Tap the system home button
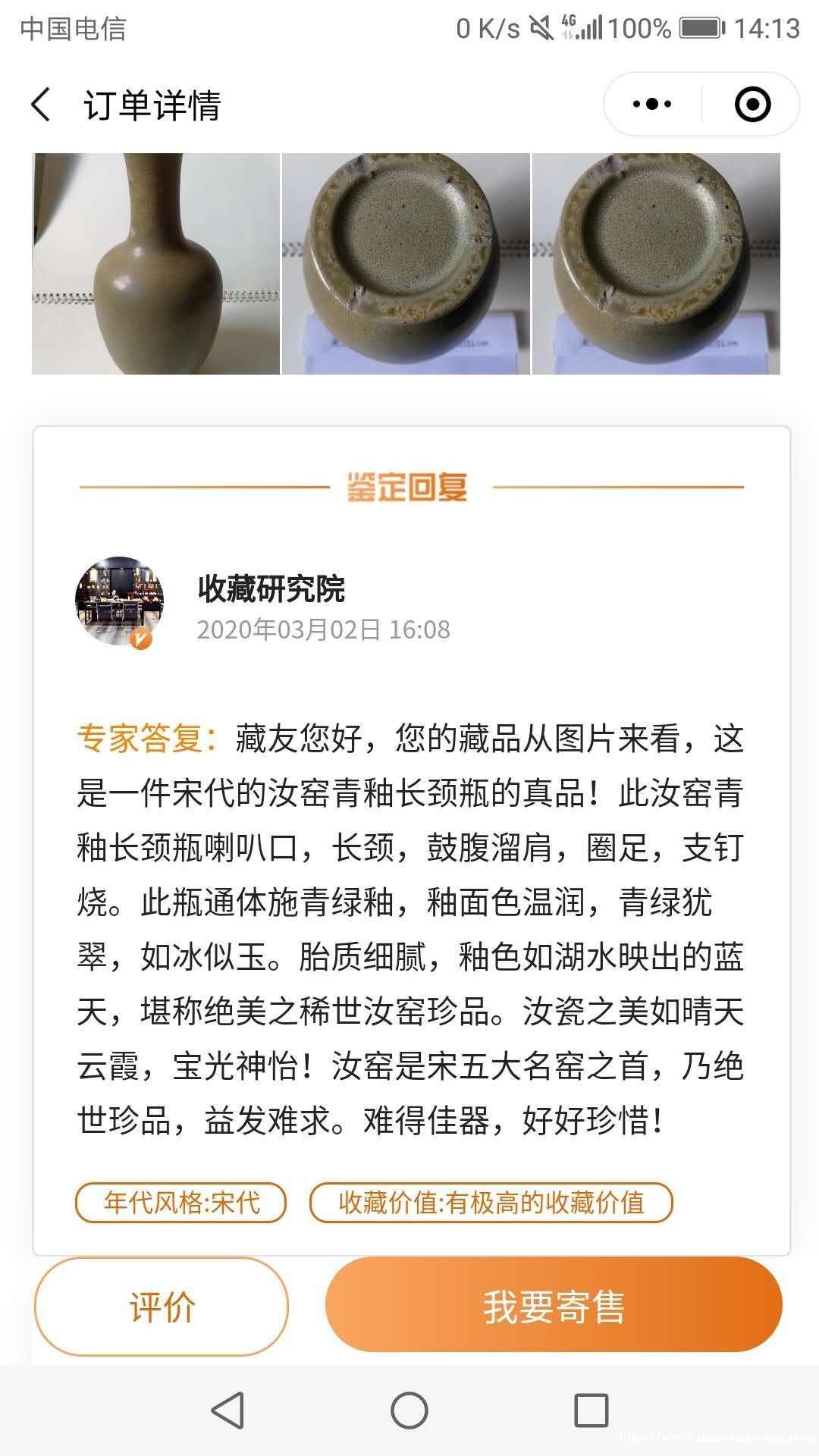 click(409, 1410)
